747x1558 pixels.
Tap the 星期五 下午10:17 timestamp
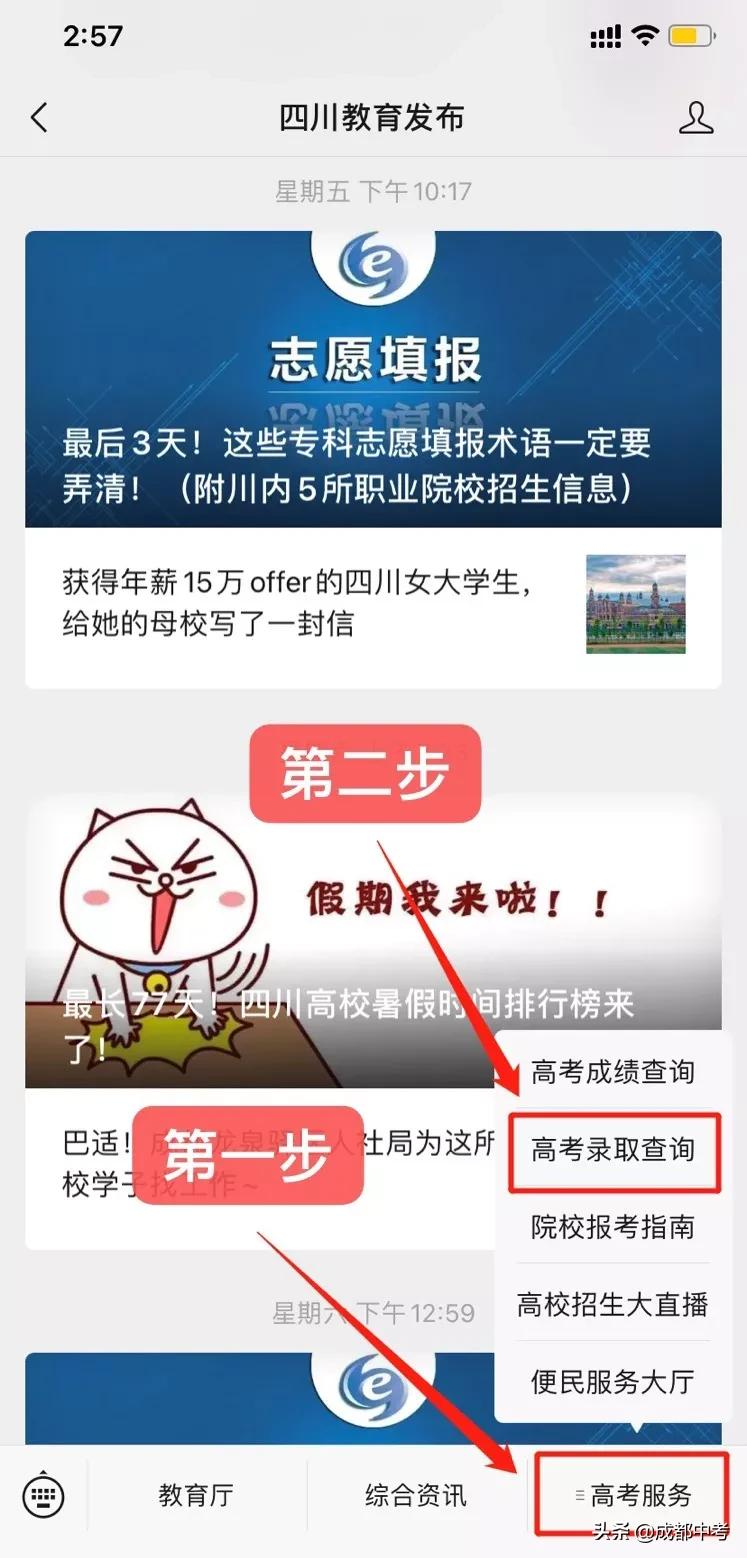click(x=373, y=191)
